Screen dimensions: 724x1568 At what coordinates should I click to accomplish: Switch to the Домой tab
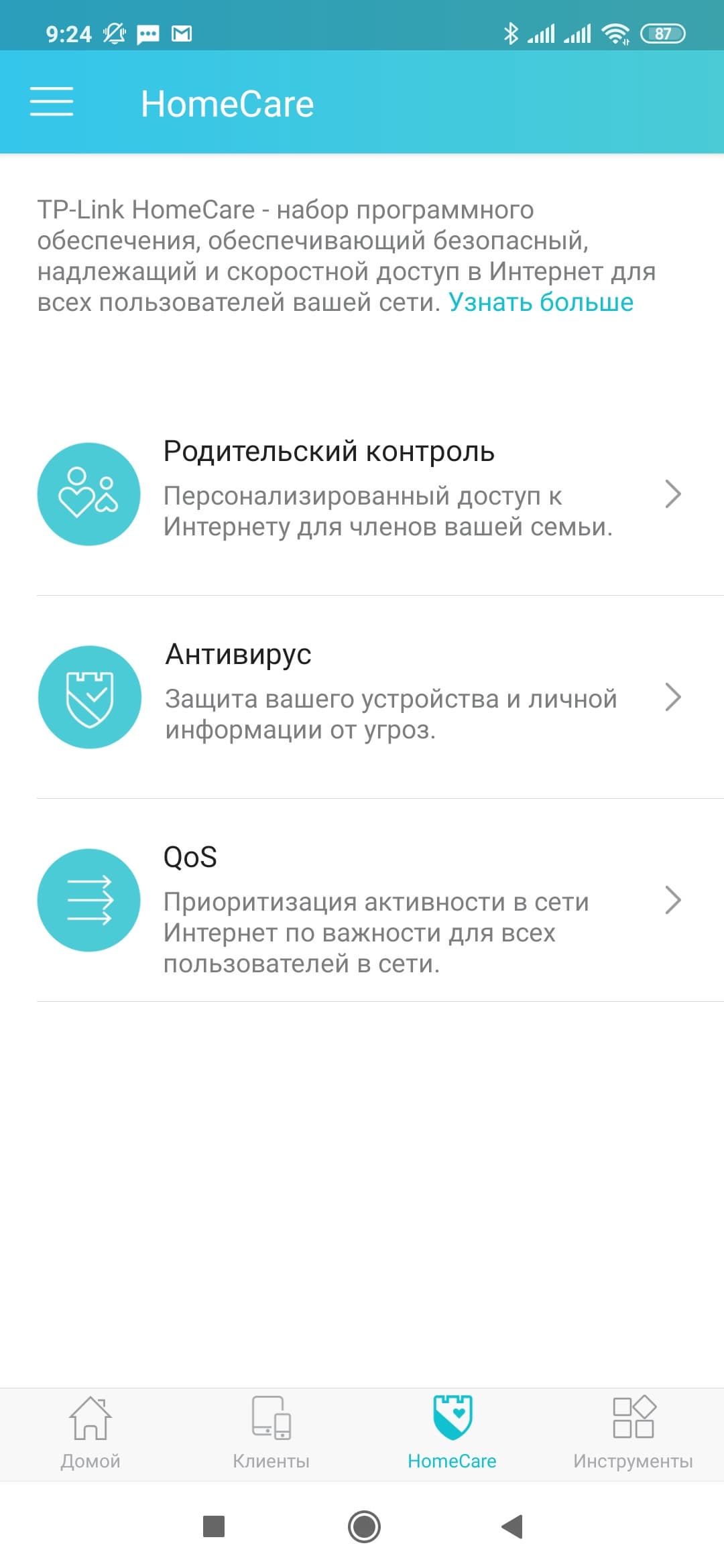click(x=90, y=1433)
